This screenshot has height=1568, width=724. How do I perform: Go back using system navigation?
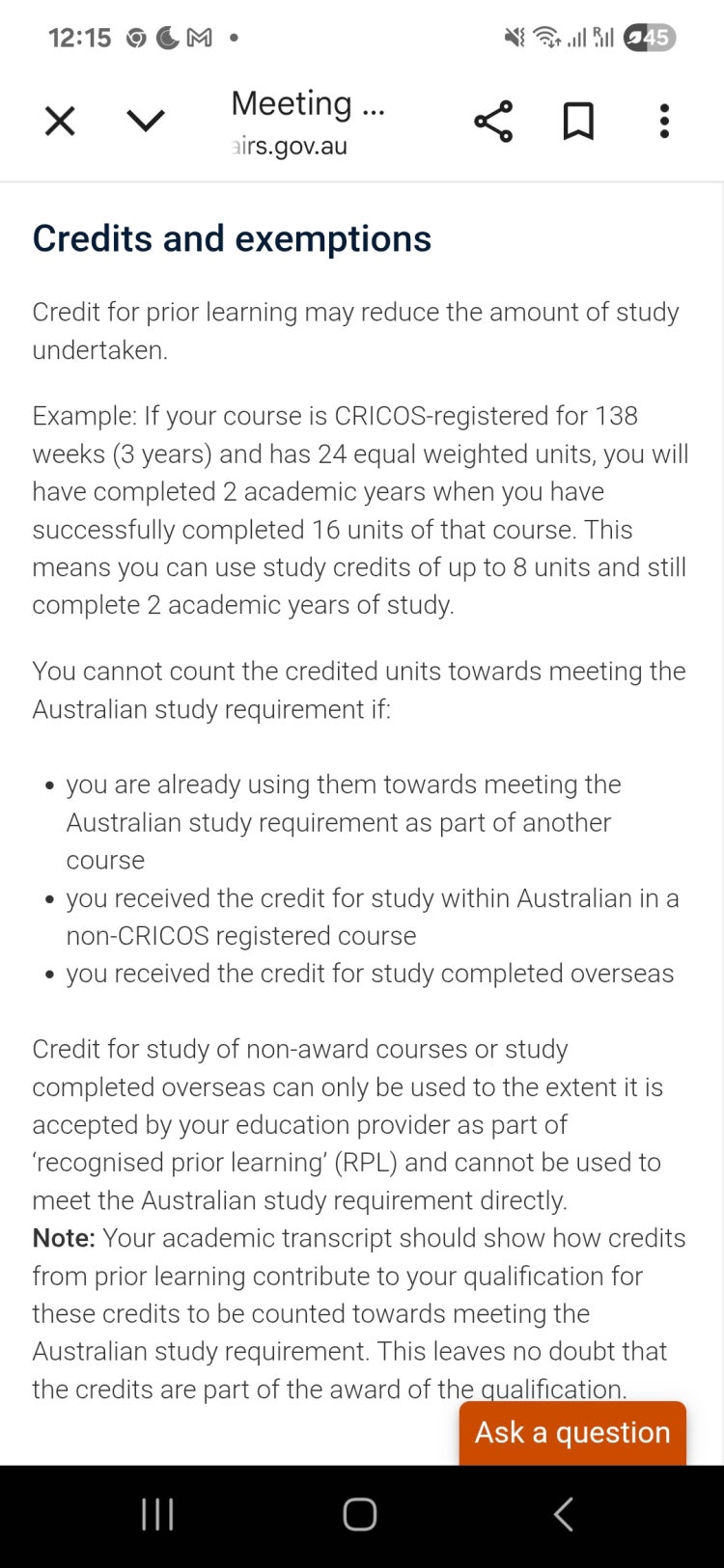pos(564,1514)
